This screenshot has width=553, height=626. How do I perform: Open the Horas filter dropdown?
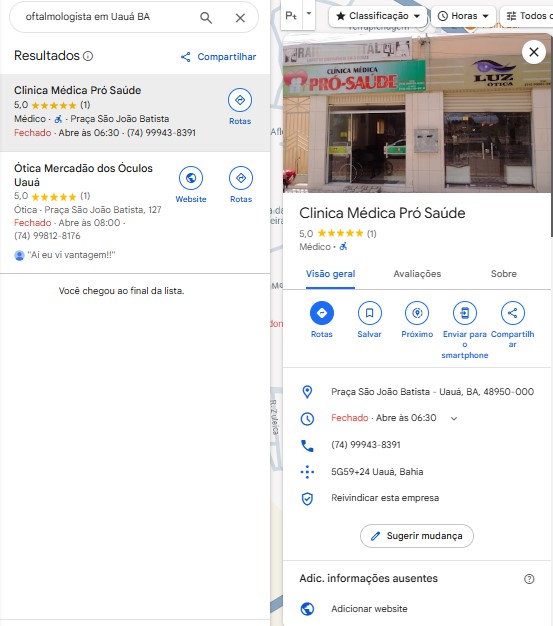click(464, 16)
